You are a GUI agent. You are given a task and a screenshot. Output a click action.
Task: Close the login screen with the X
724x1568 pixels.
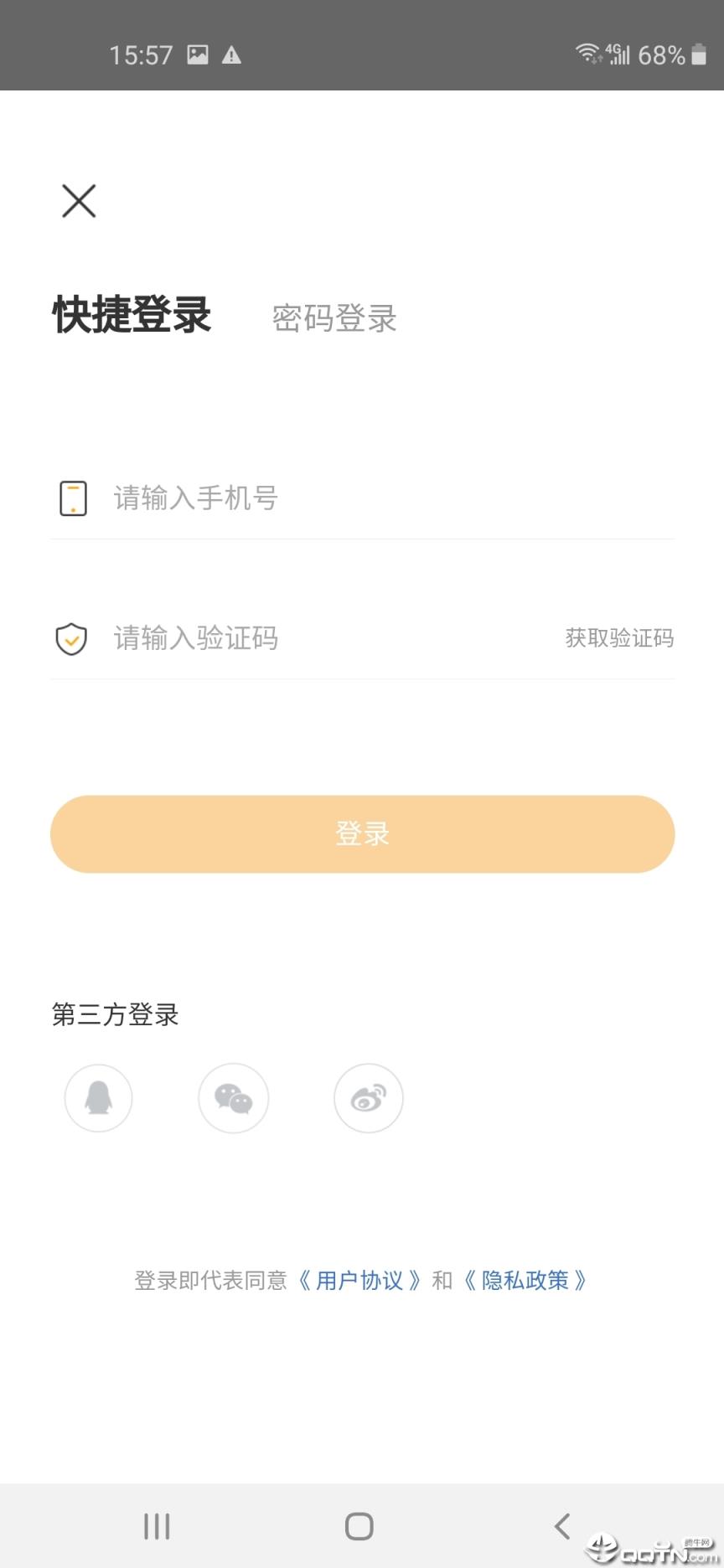(78, 201)
